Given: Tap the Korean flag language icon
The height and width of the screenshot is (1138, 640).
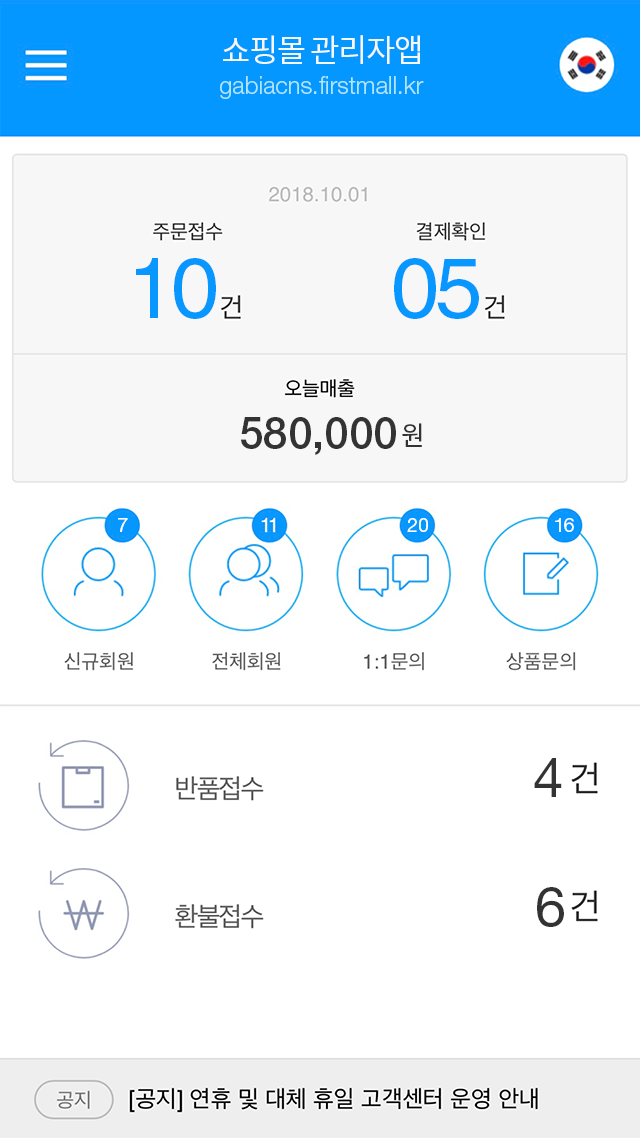Looking at the screenshot, I should 586,66.
